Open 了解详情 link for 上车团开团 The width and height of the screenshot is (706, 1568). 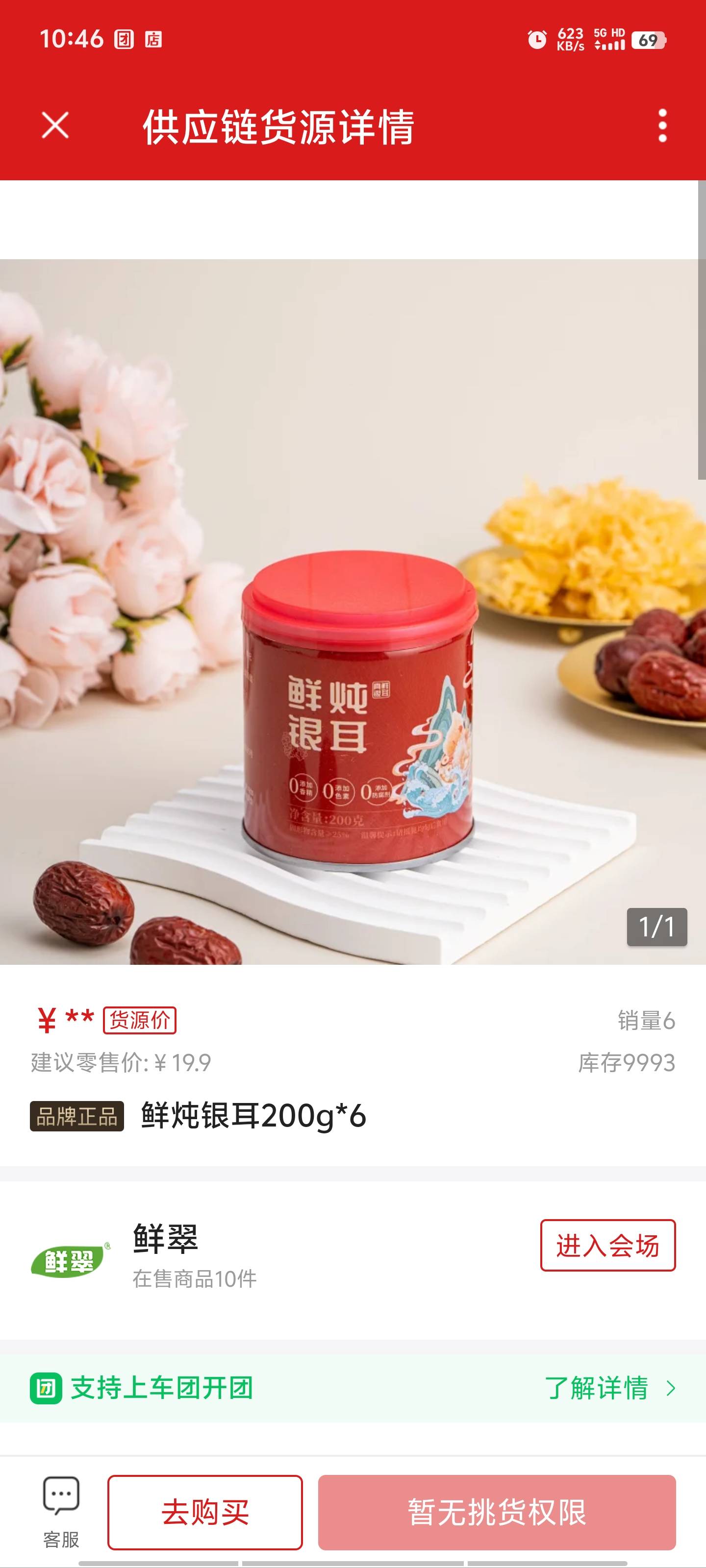point(610,1388)
